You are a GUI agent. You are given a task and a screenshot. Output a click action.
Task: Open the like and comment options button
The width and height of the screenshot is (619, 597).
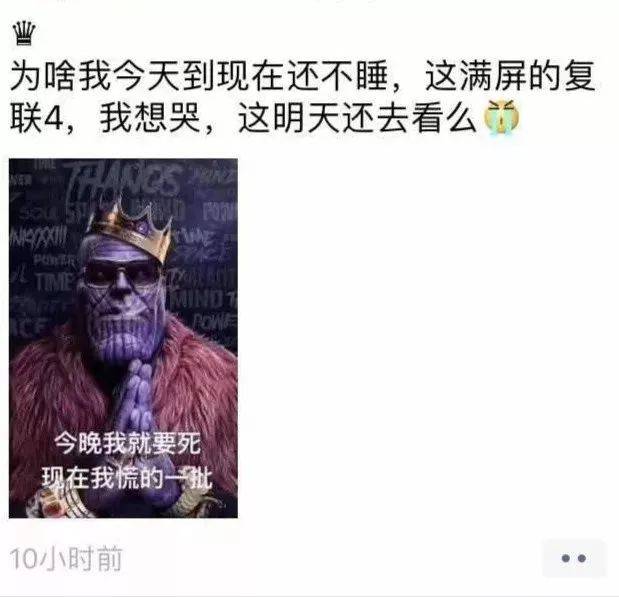[574, 558]
